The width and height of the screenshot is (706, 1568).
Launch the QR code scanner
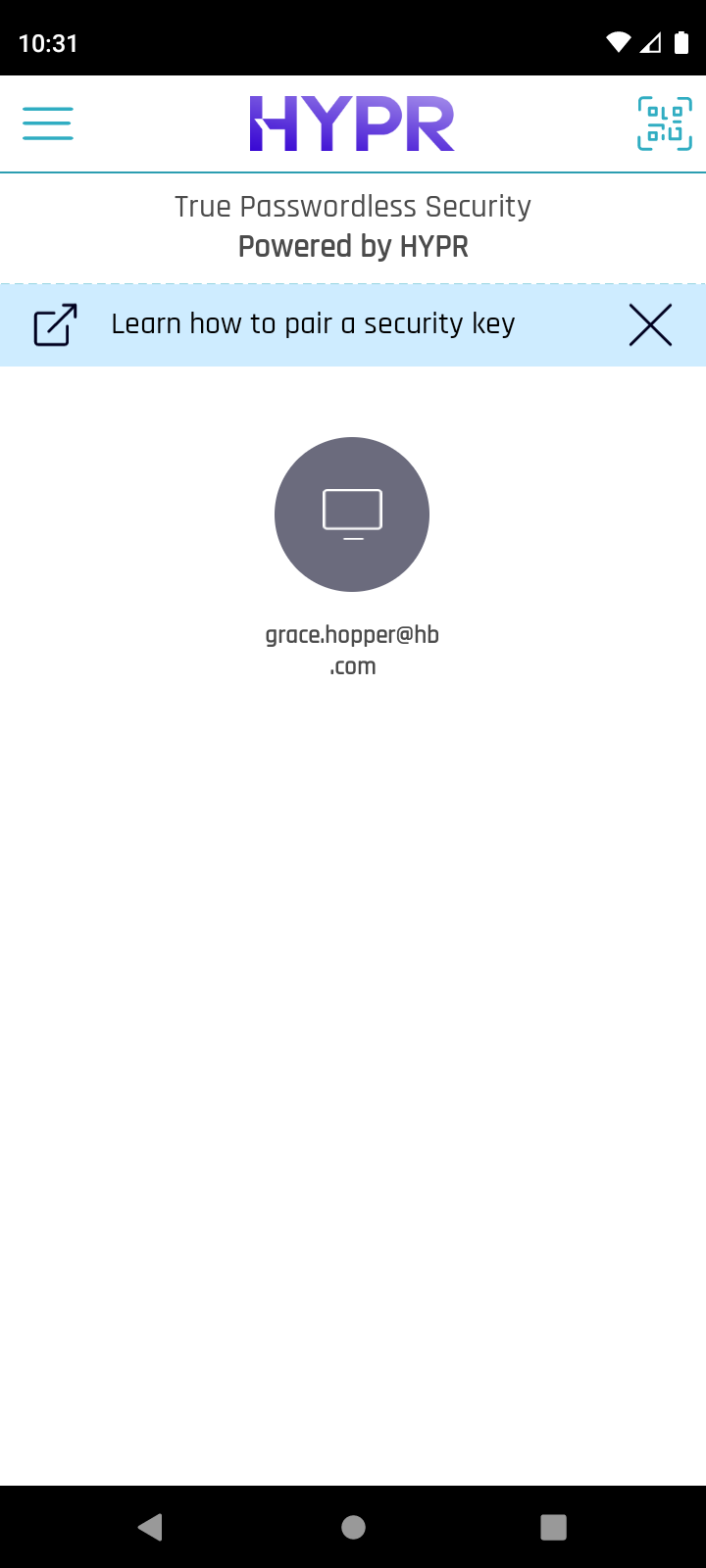[664, 123]
